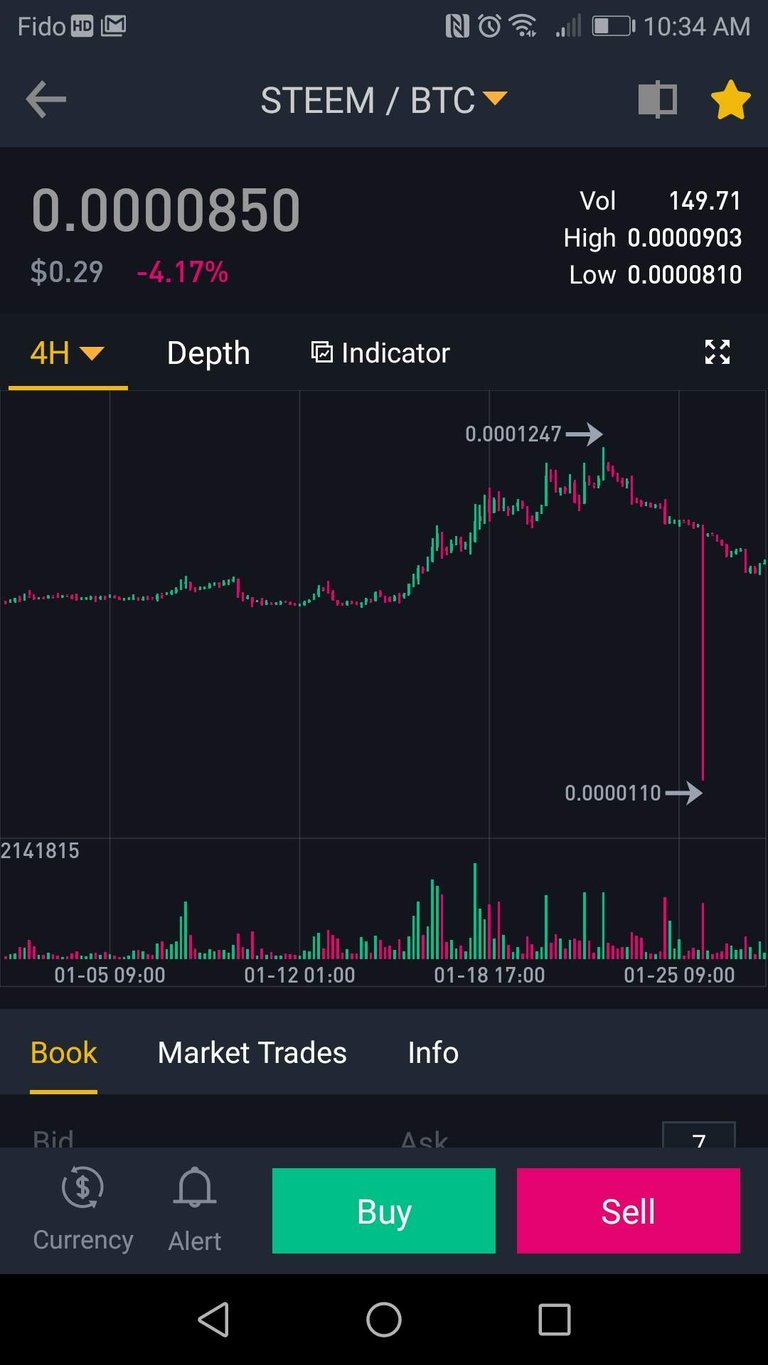Go back using the top arrow
This screenshot has height=1365, width=768.
(x=46, y=99)
